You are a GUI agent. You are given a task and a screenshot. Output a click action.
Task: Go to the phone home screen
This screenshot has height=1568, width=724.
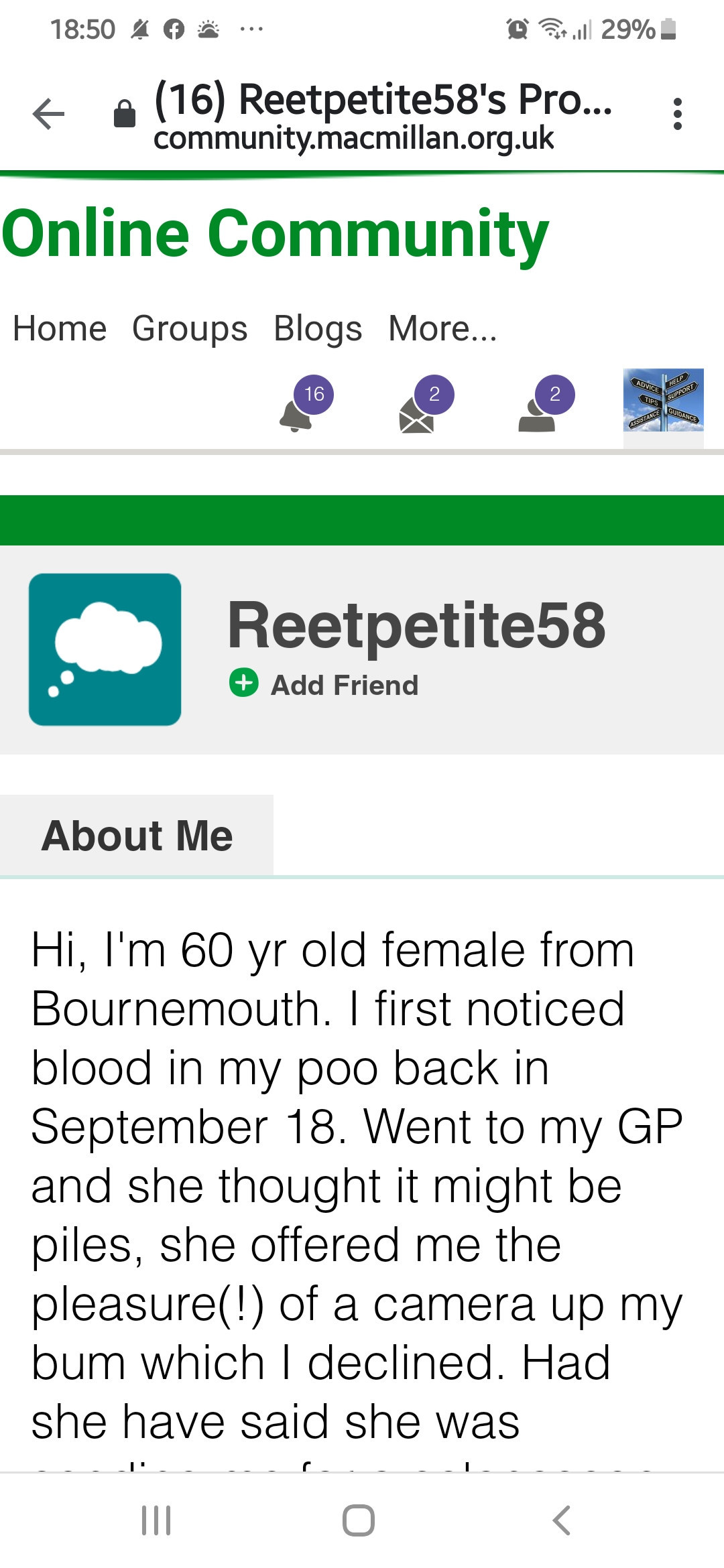[359, 1520]
